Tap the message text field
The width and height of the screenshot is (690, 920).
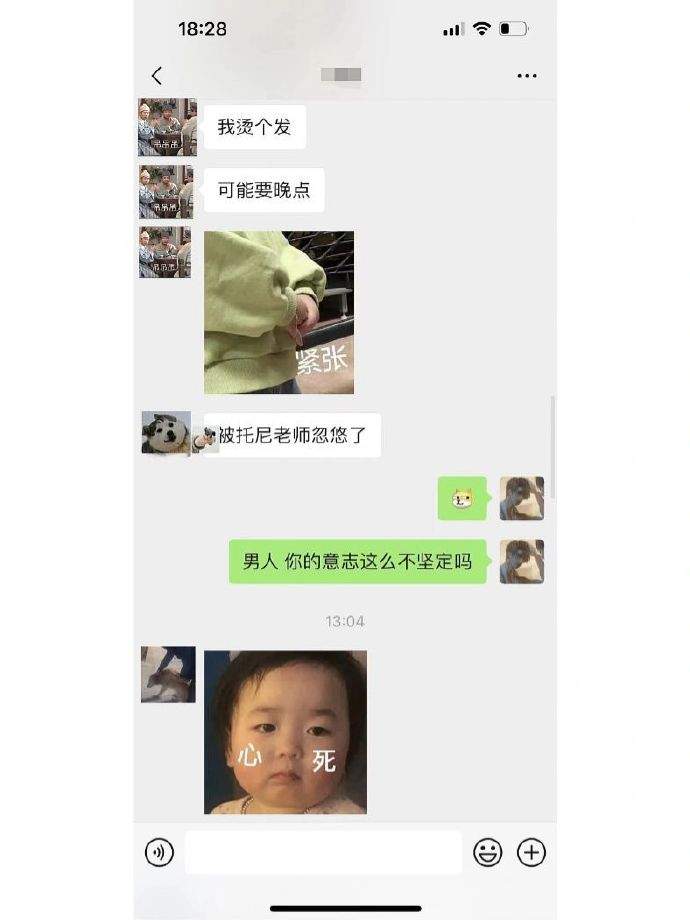tap(323, 852)
